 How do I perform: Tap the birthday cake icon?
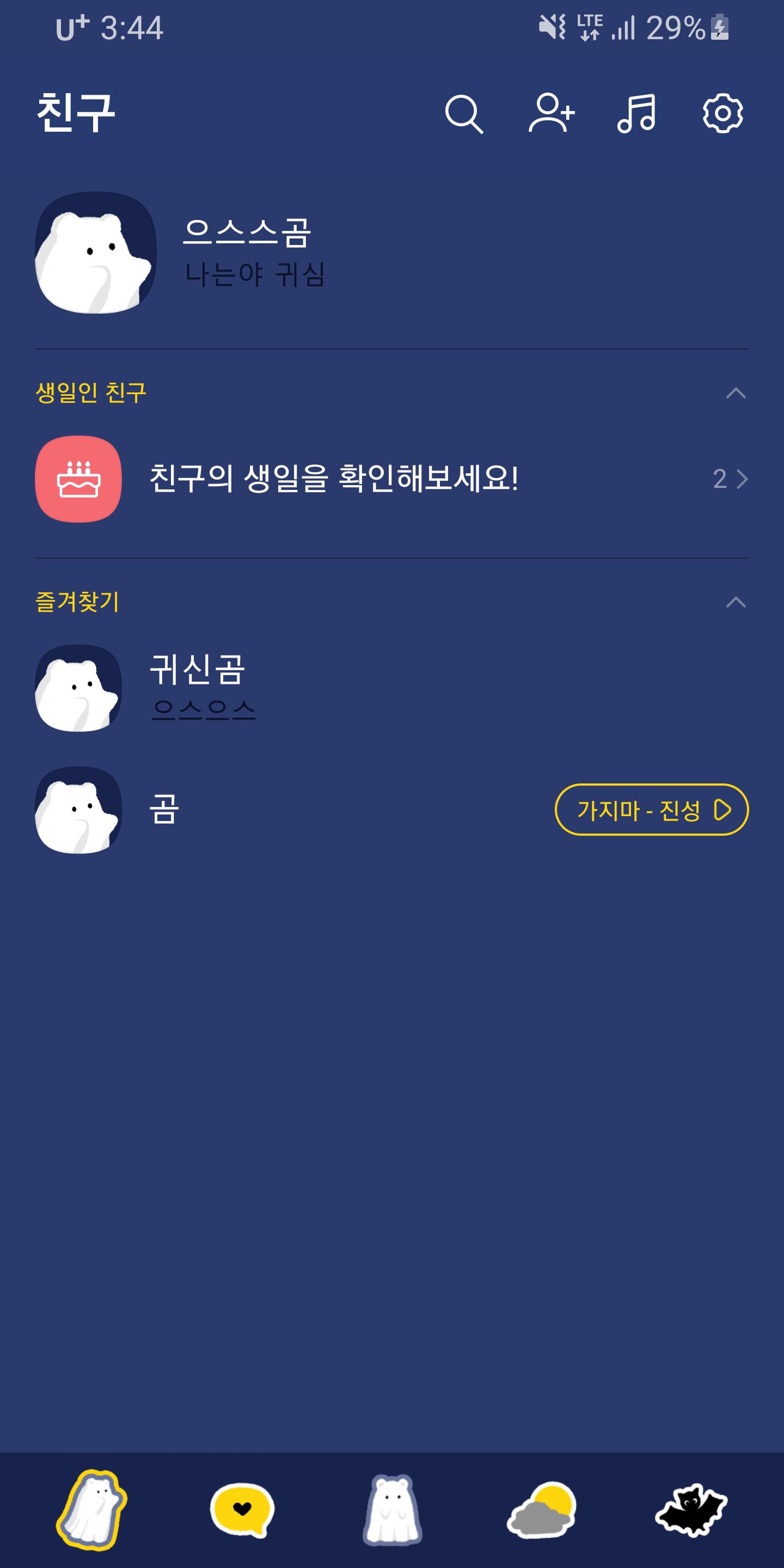pos(79,480)
